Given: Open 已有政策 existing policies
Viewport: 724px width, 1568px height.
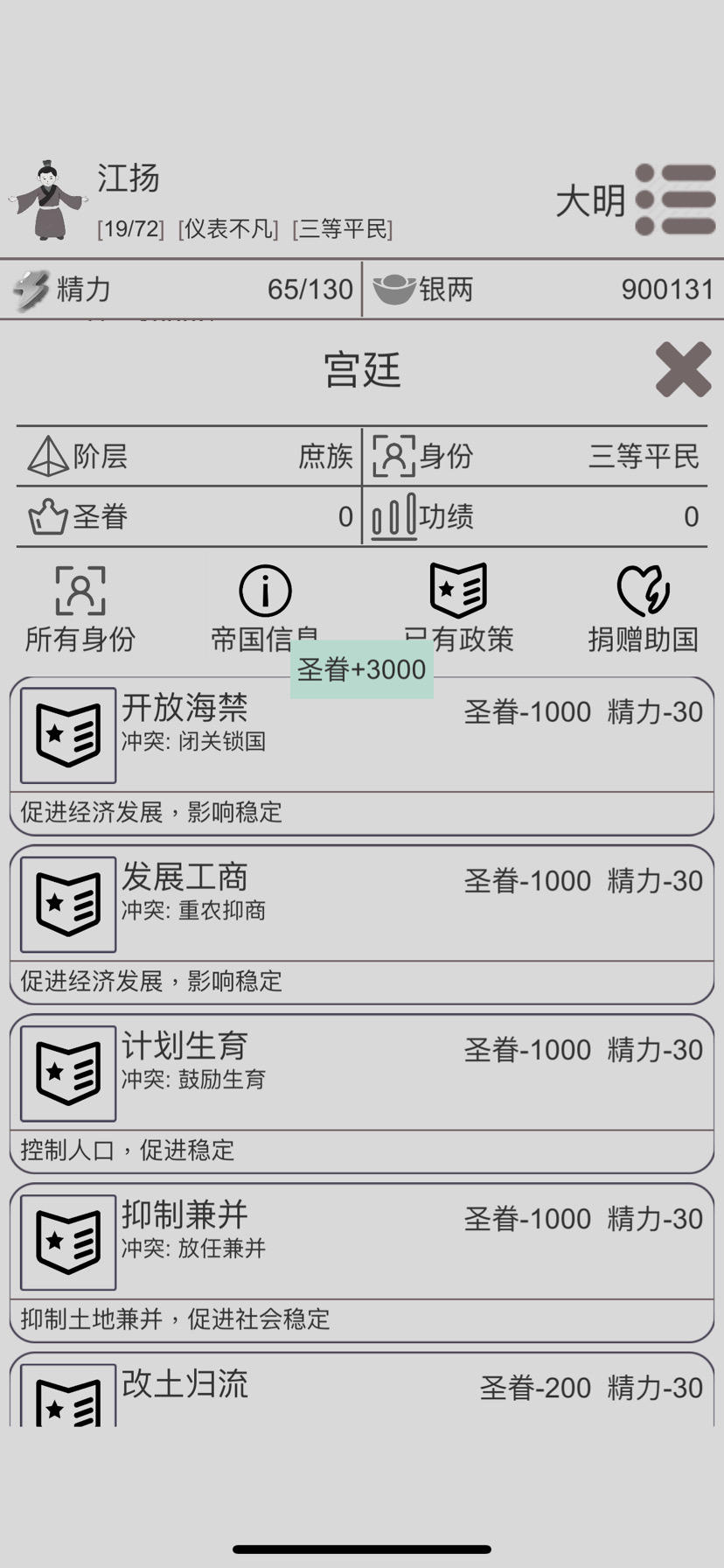Looking at the screenshot, I should click(x=458, y=605).
